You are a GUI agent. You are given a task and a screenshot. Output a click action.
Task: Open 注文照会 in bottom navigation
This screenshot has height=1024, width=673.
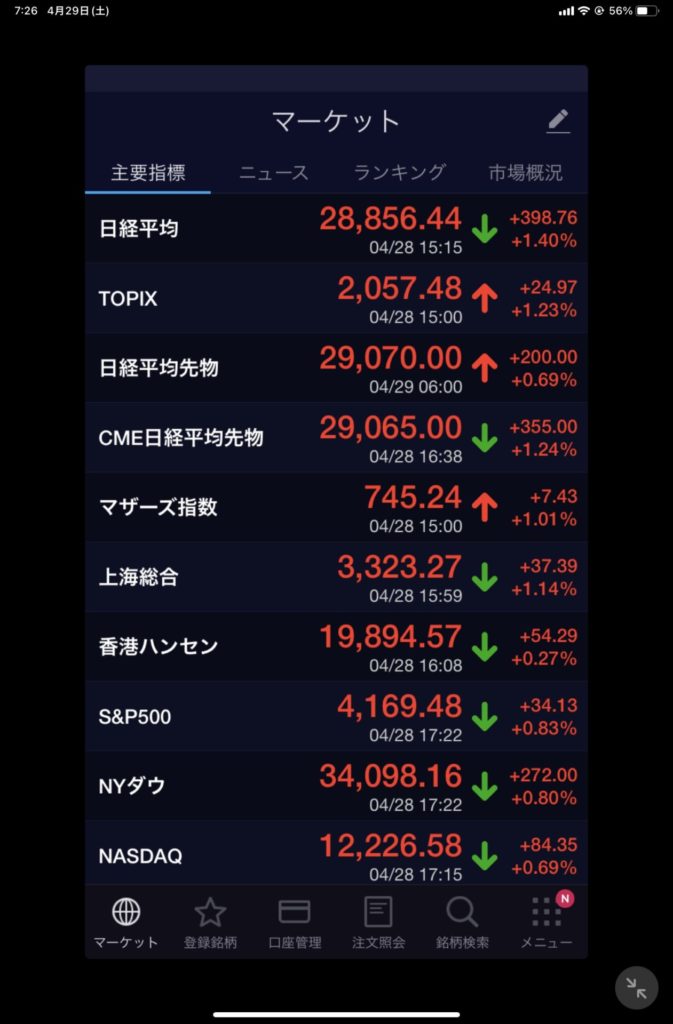click(378, 923)
